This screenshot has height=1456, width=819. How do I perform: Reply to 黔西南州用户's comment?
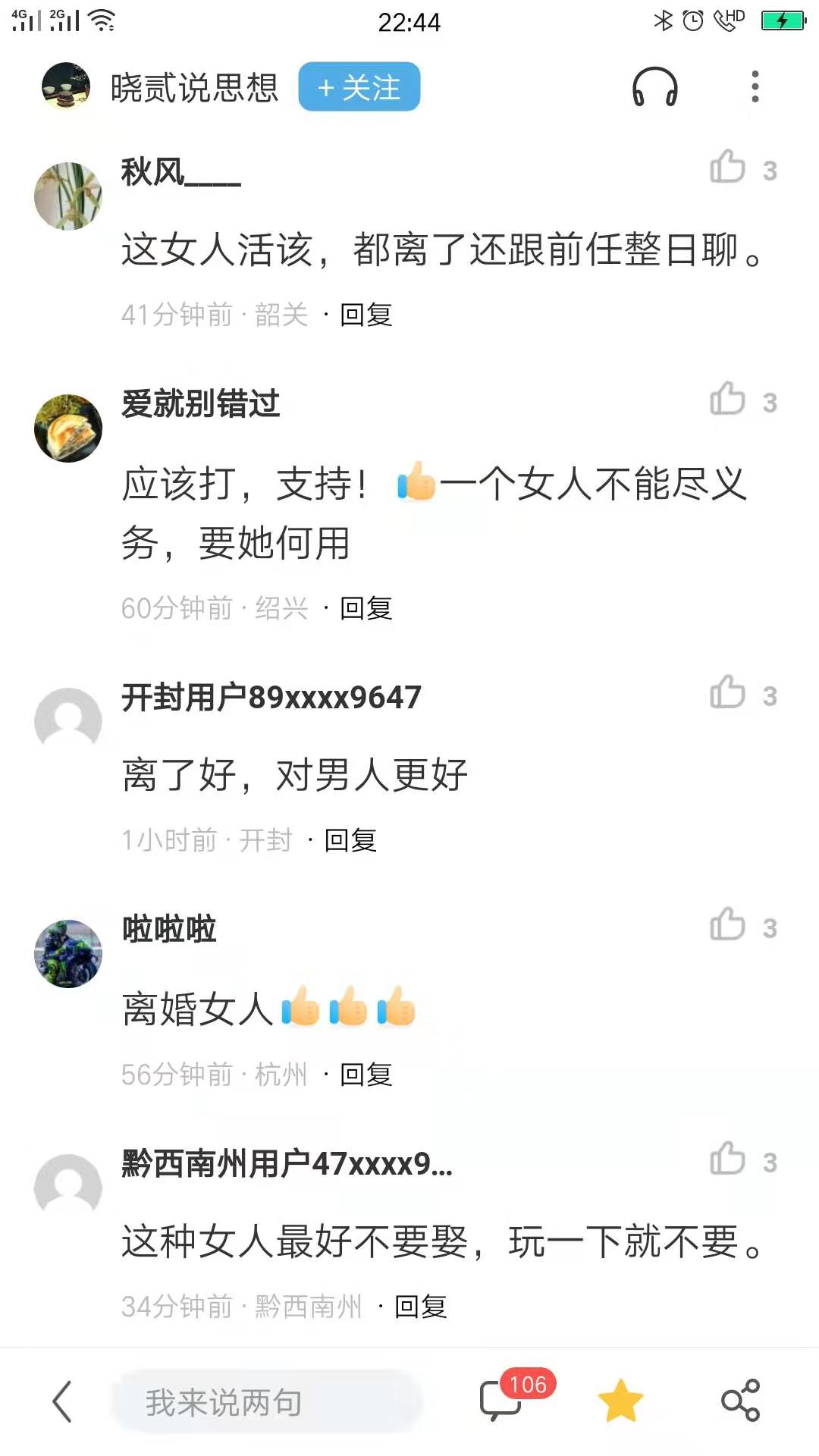420,1307
